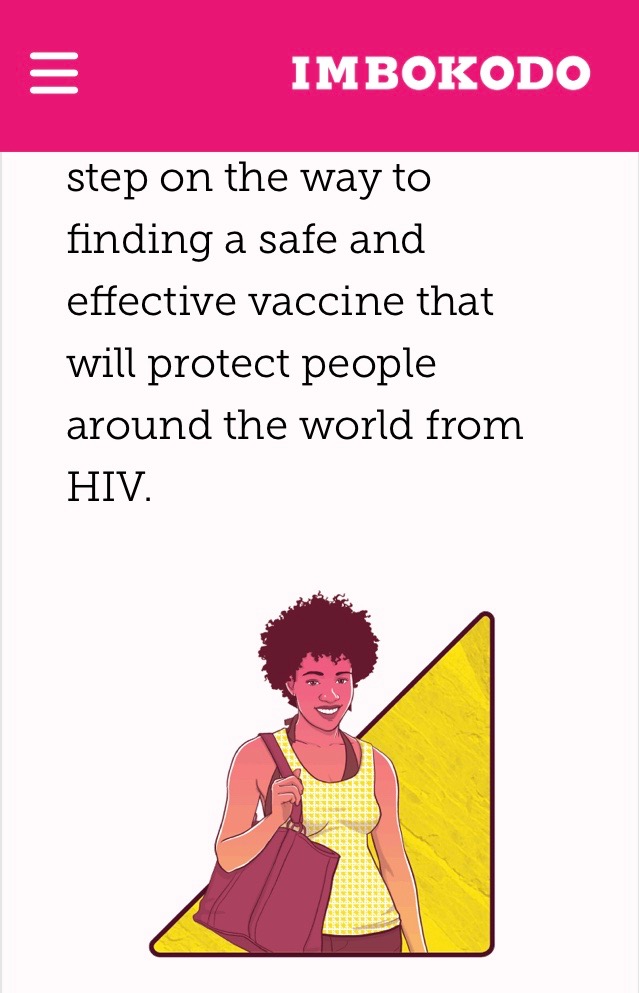Image resolution: width=639 pixels, height=993 pixels.
Task: Tap the IMBOKODO site logo
Action: (440, 74)
